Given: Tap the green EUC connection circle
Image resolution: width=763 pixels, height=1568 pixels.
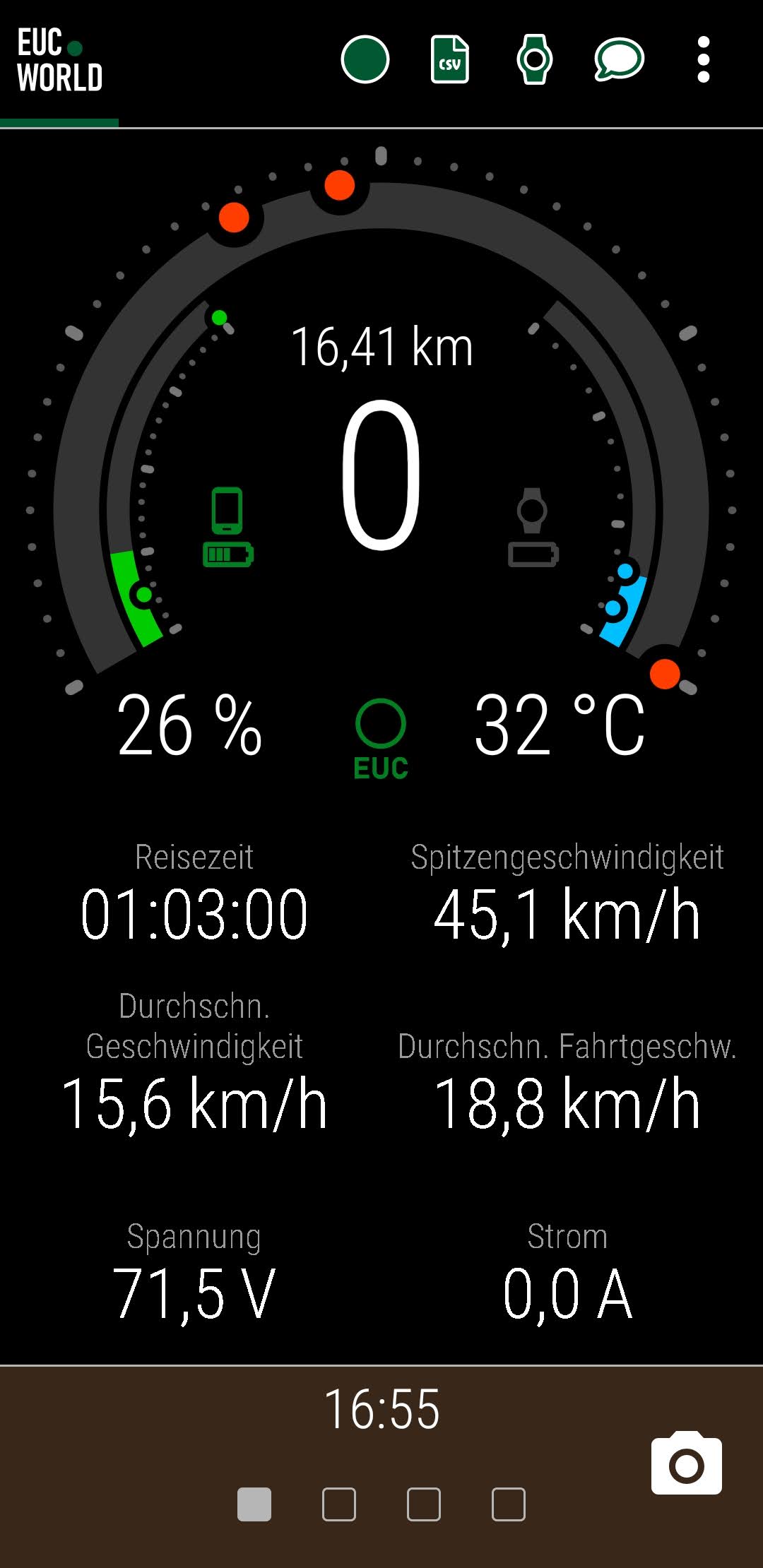Looking at the screenshot, I should pos(381,724).
